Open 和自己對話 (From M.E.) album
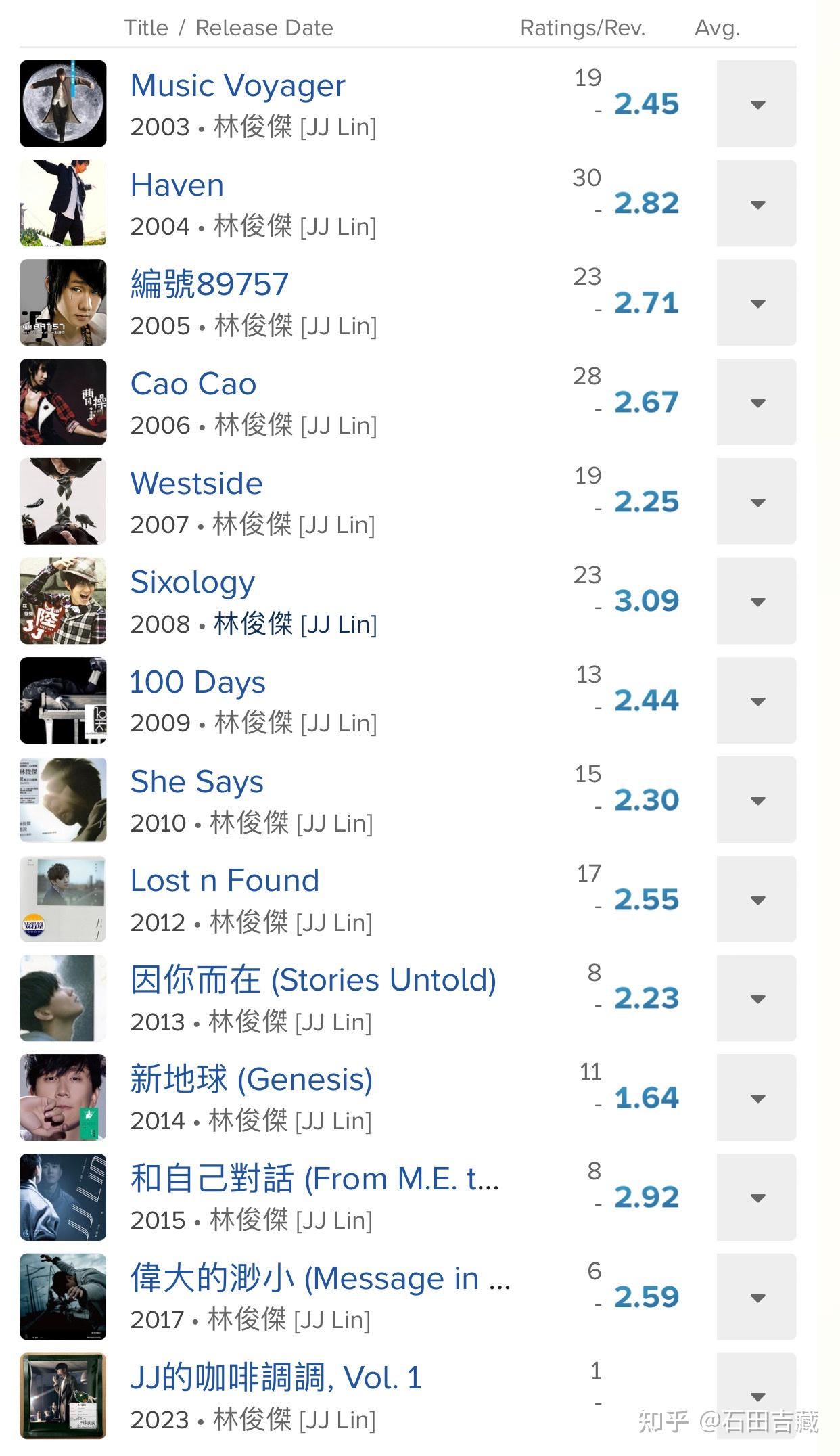The image size is (840, 1456). click(314, 1179)
